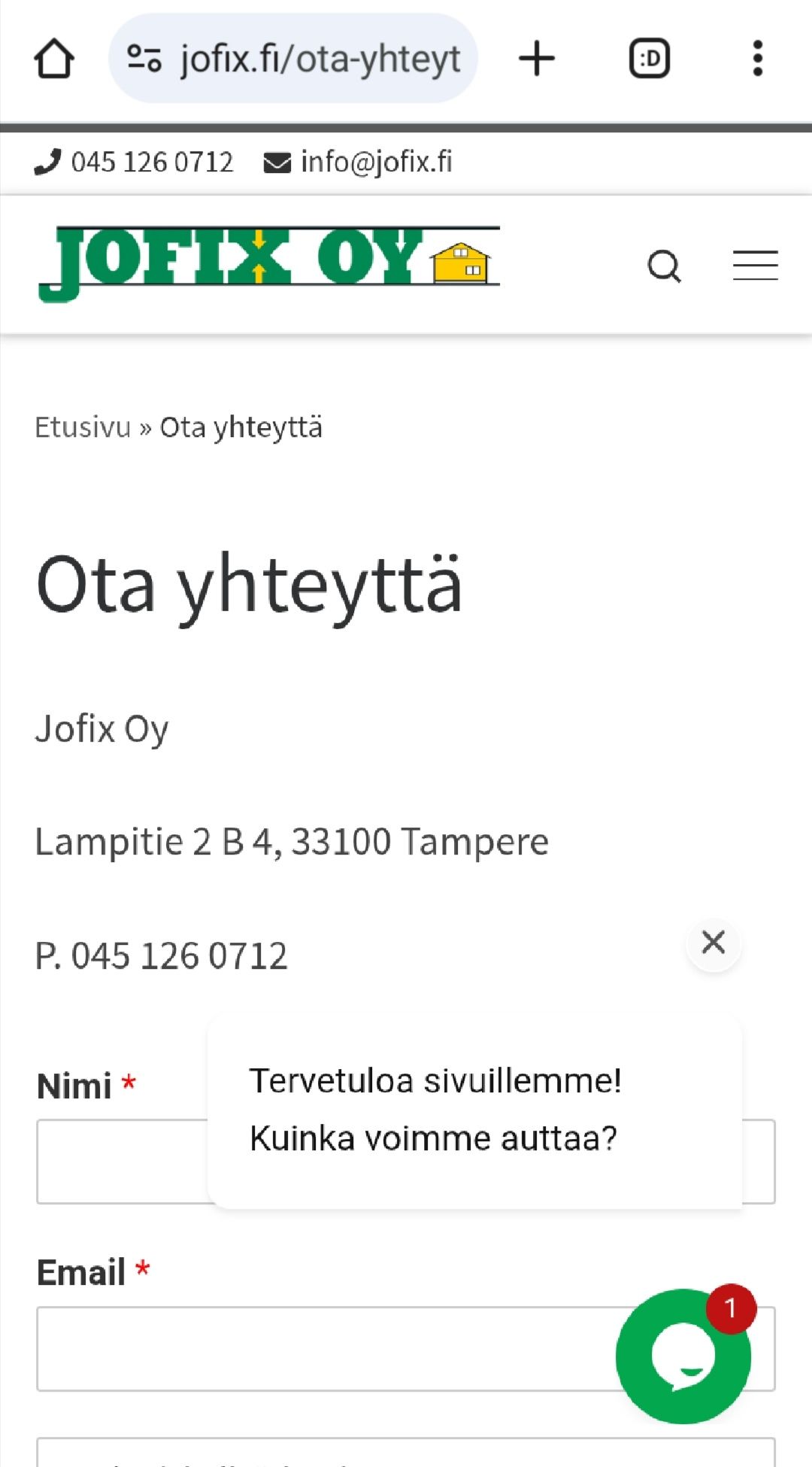
Task: Open the site search icon
Action: 665,266
